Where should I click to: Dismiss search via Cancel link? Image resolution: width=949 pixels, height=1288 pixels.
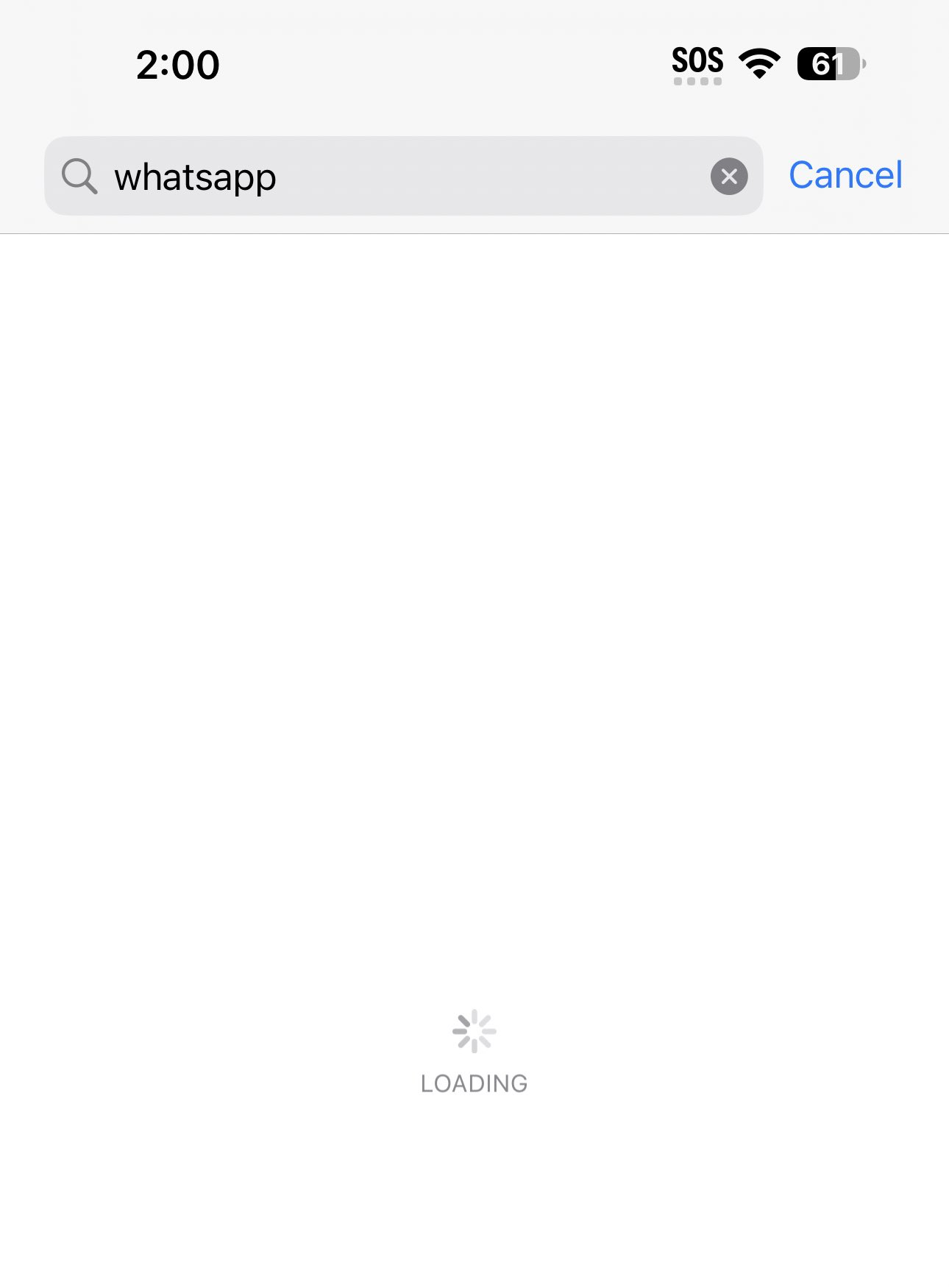click(845, 175)
